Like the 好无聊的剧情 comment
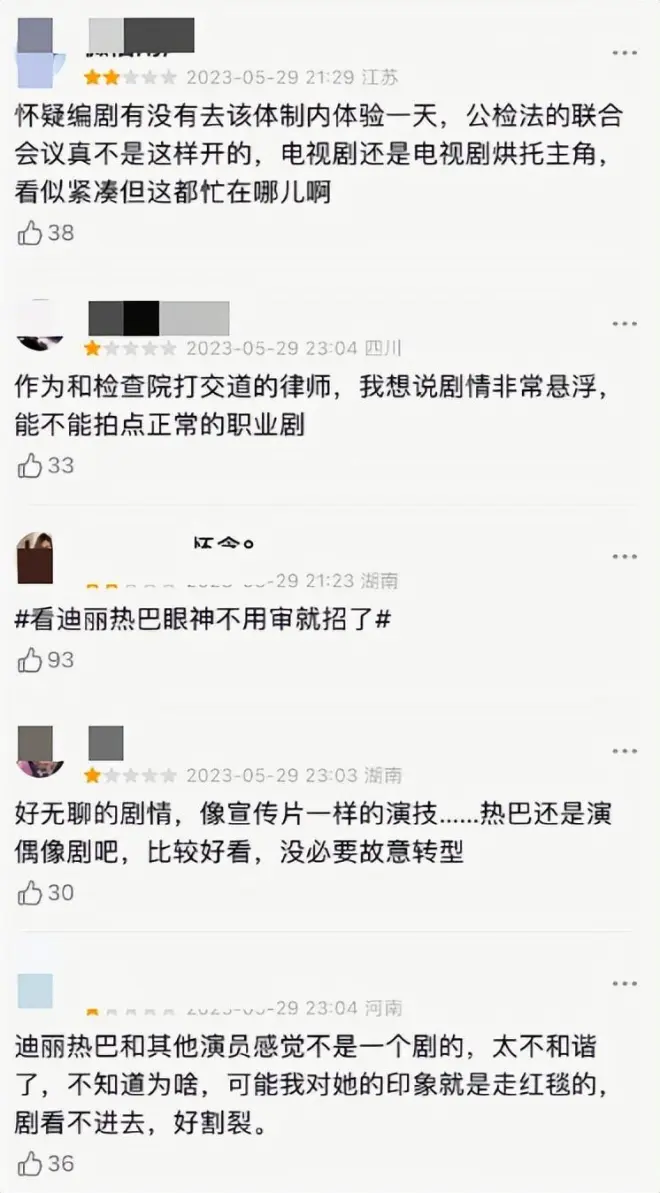The image size is (660, 1193). (31, 892)
